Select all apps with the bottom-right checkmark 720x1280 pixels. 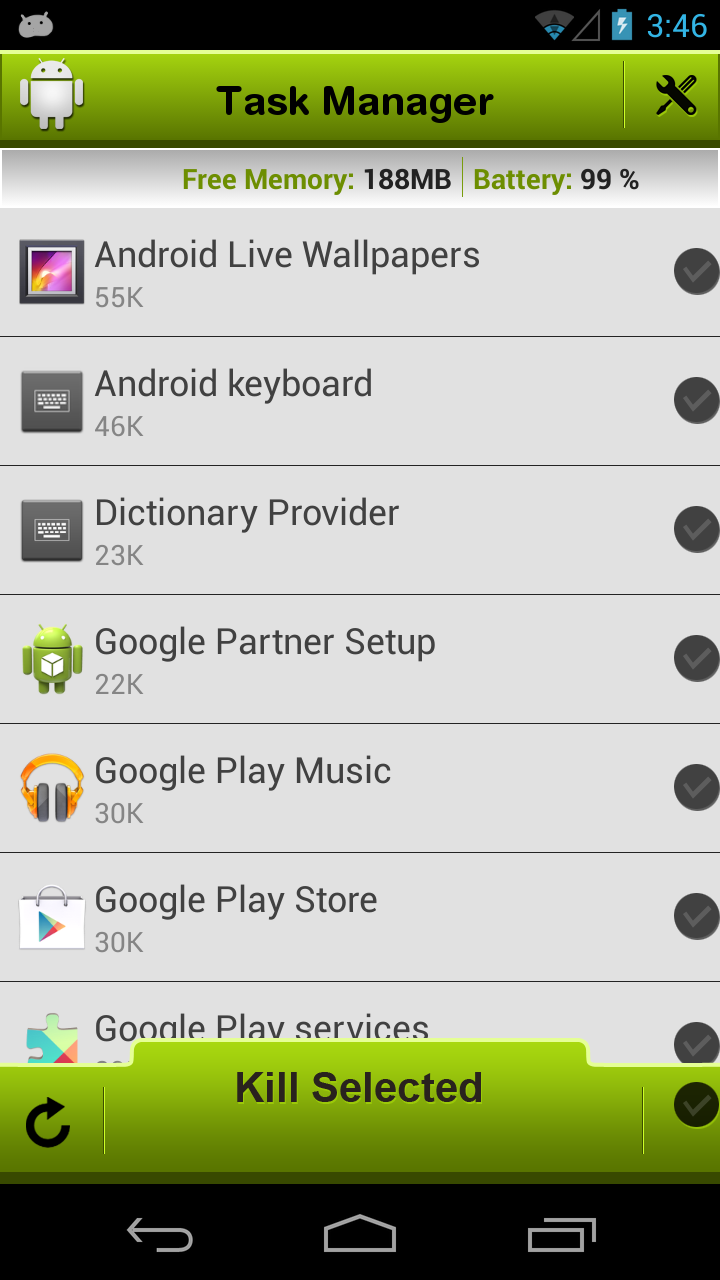point(696,1104)
